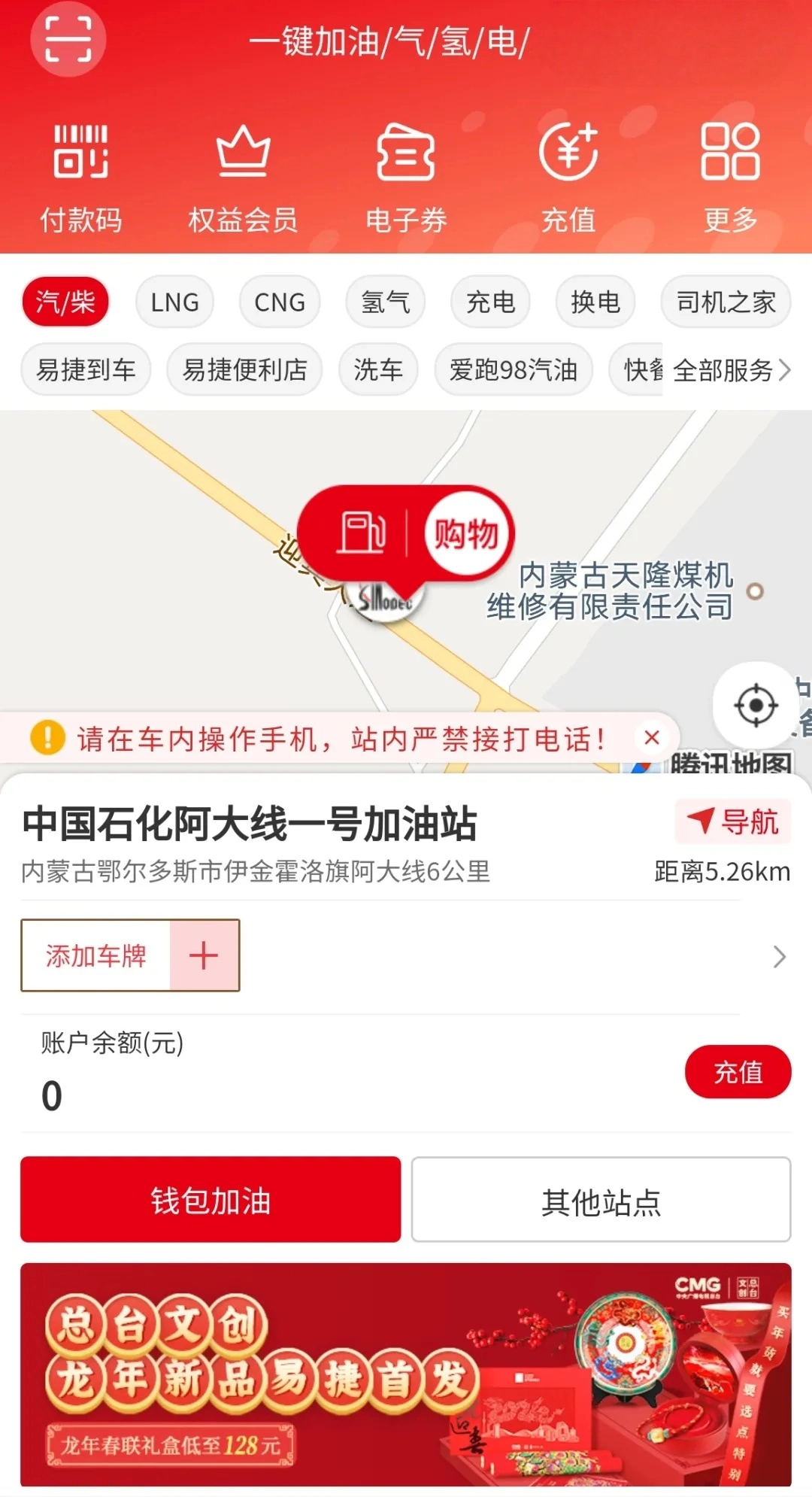
Task: Filter by 洗车 car wash
Action: tap(378, 370)
